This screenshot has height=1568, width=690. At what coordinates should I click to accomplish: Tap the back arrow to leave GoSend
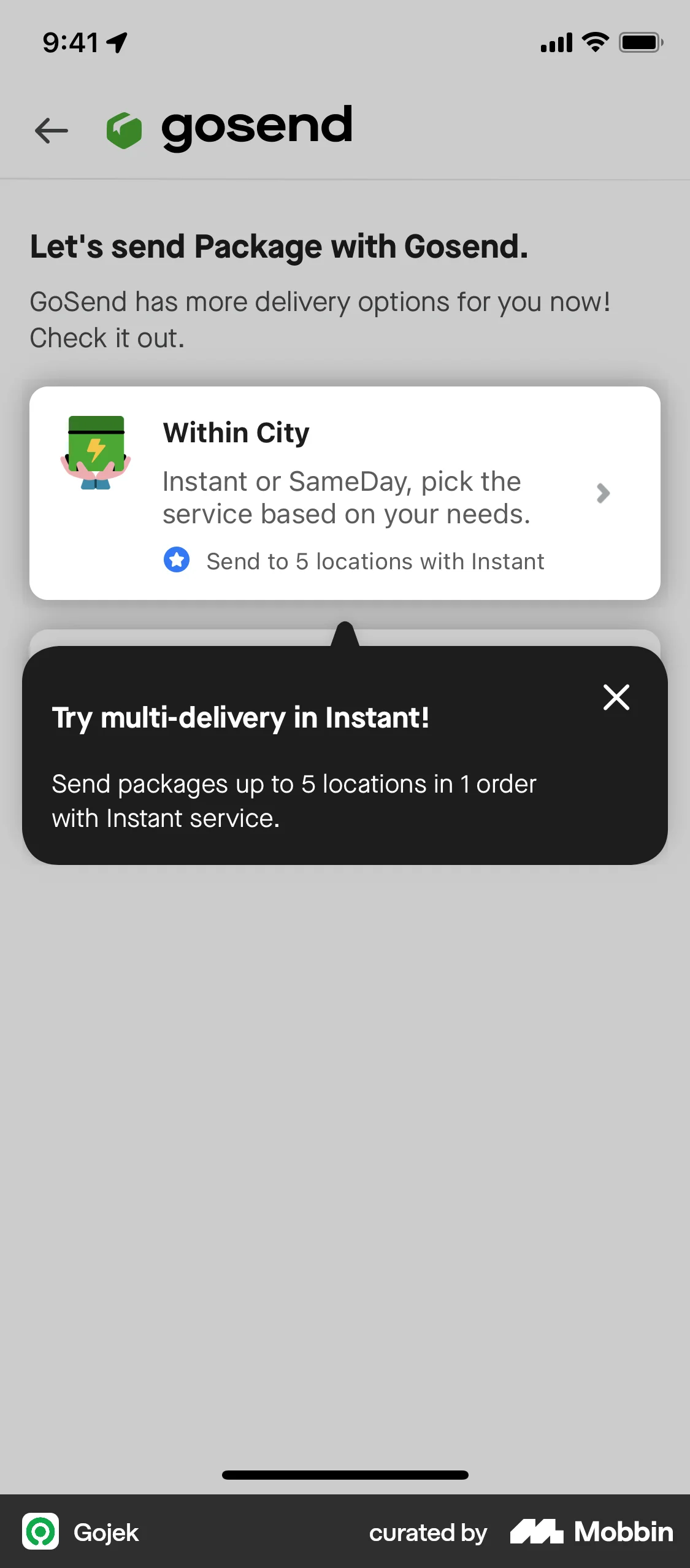51,130
